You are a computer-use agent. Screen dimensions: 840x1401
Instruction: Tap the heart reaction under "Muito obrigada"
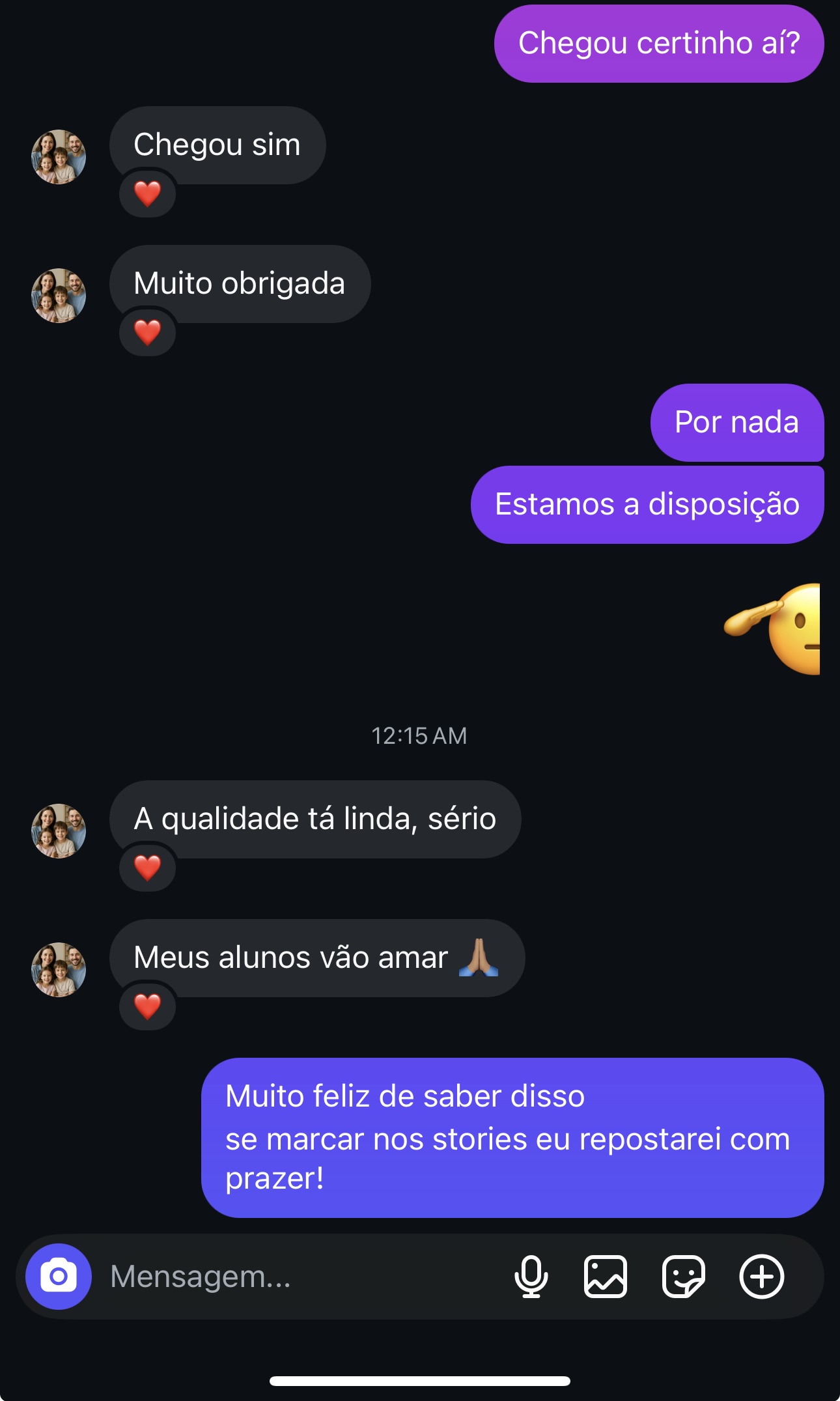(147, 333)
